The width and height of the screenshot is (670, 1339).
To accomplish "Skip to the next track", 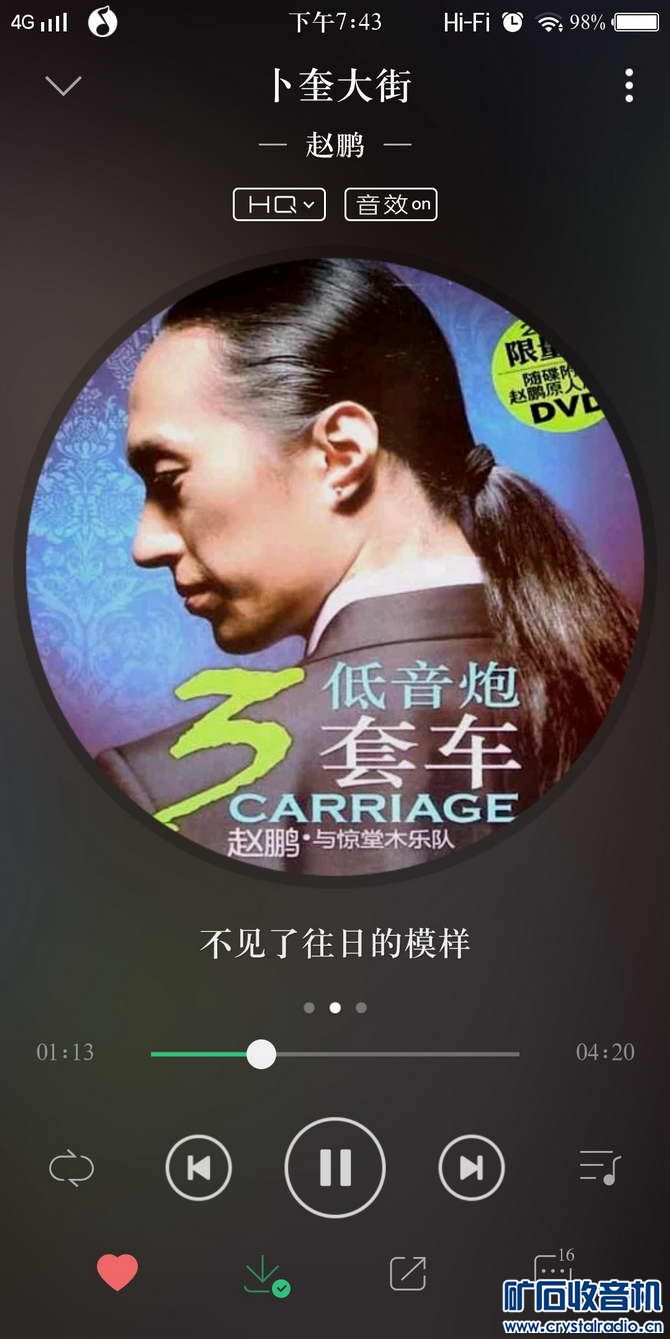I will (x=471, y=1167).
